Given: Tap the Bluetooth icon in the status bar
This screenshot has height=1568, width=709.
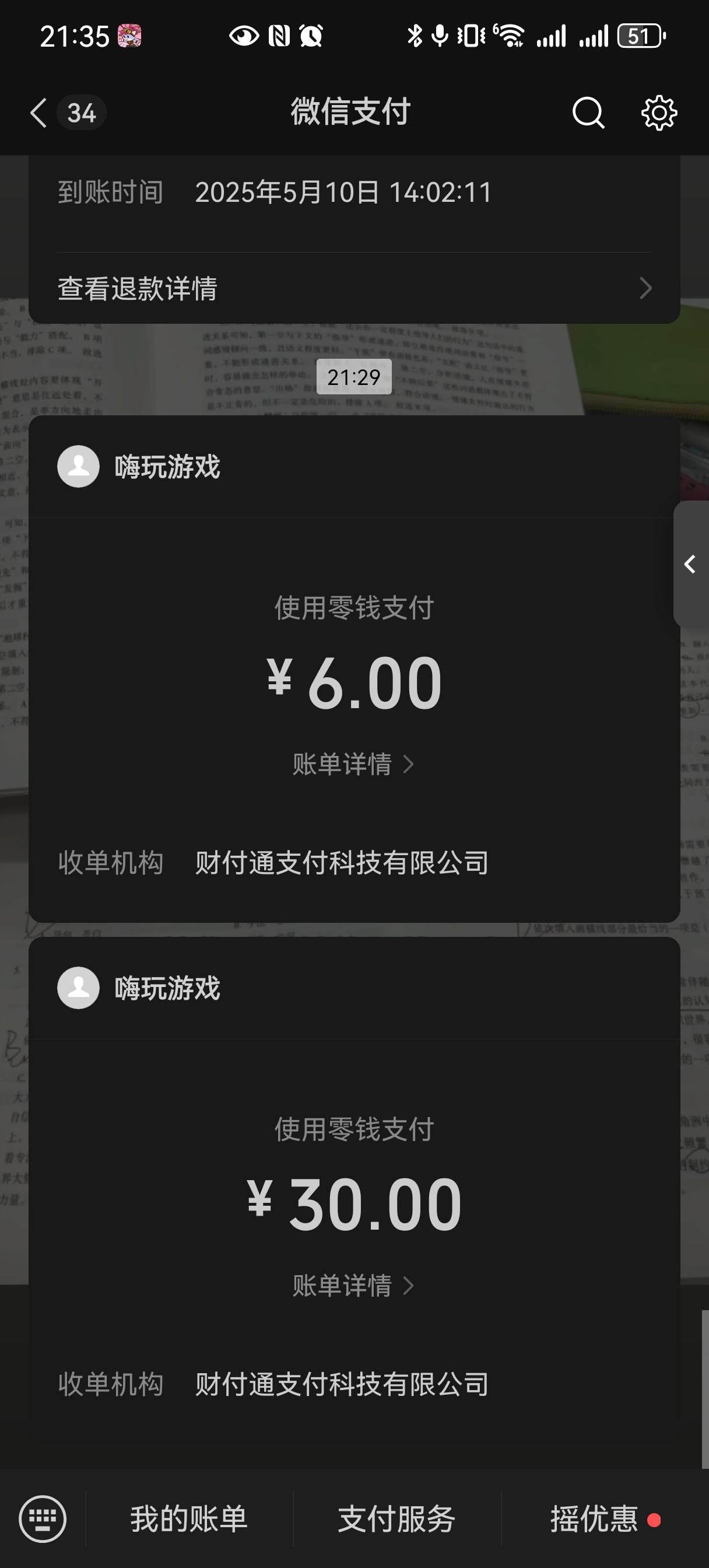Looking at the screenshot, I should pyautogui.click(x=416, y=37).
